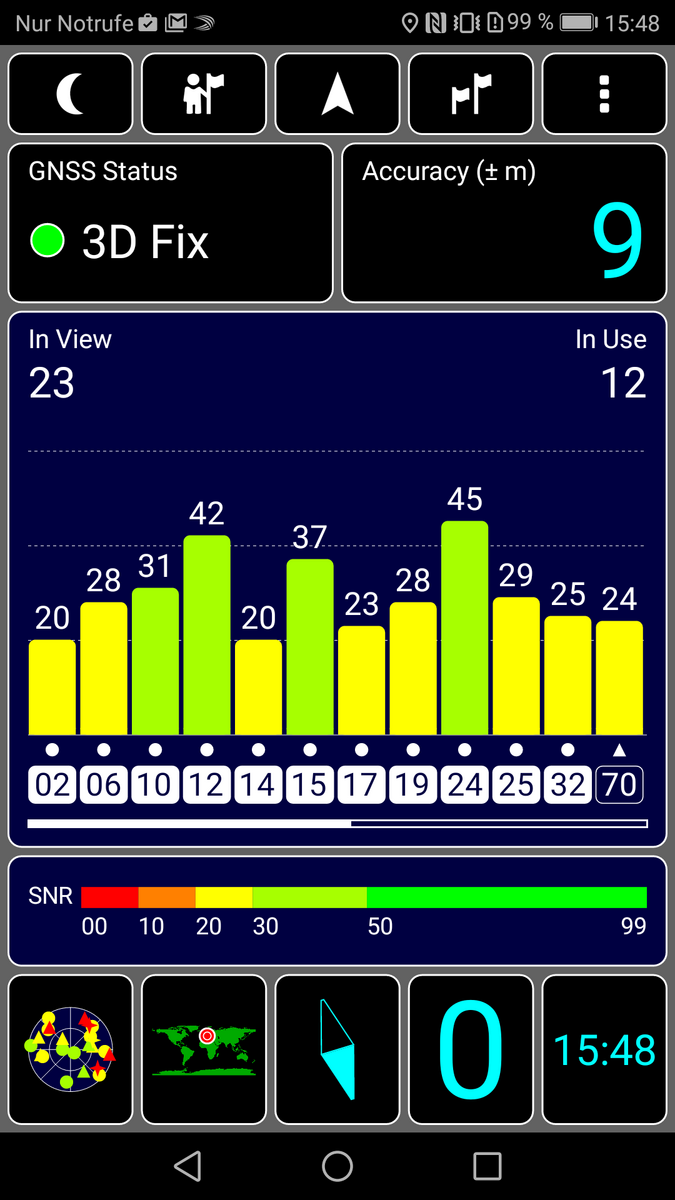Viewport: 675px width, 1200px height.
Task: Open the speed tile showing 0
Action: pos(471,1049)
